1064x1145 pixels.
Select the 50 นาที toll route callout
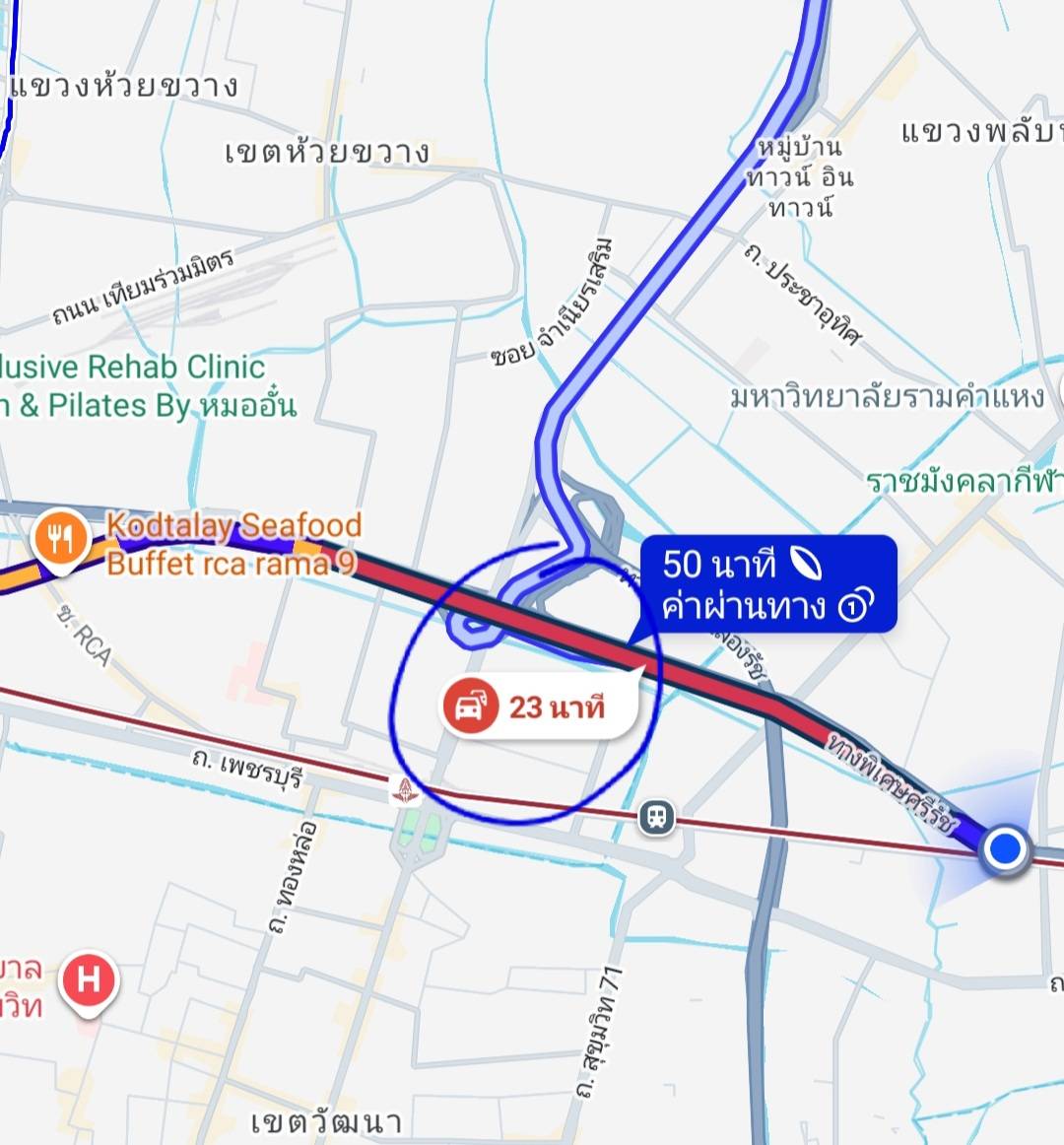(768, 584)
